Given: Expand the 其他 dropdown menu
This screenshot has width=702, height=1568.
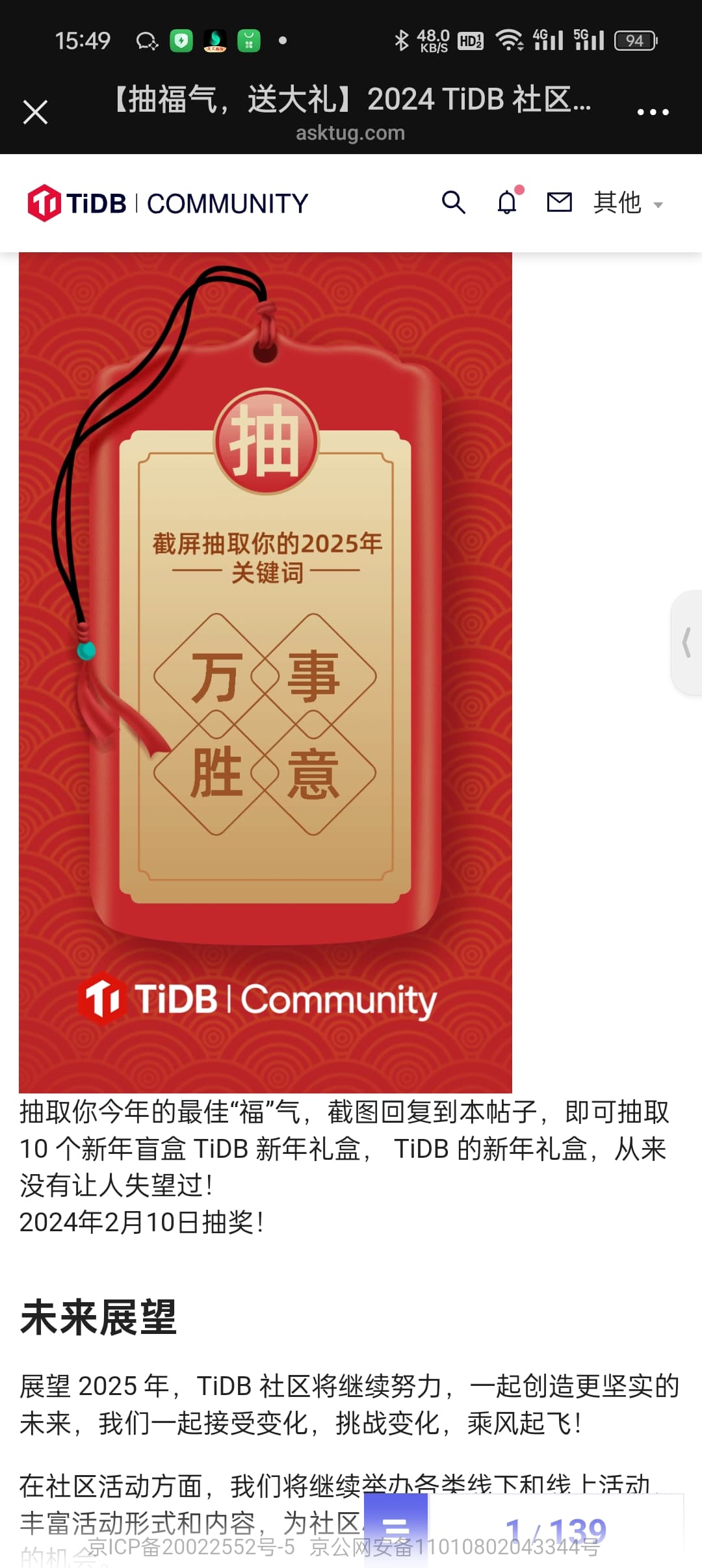Looking at the screenshot, I should click(x=628, y=203).
